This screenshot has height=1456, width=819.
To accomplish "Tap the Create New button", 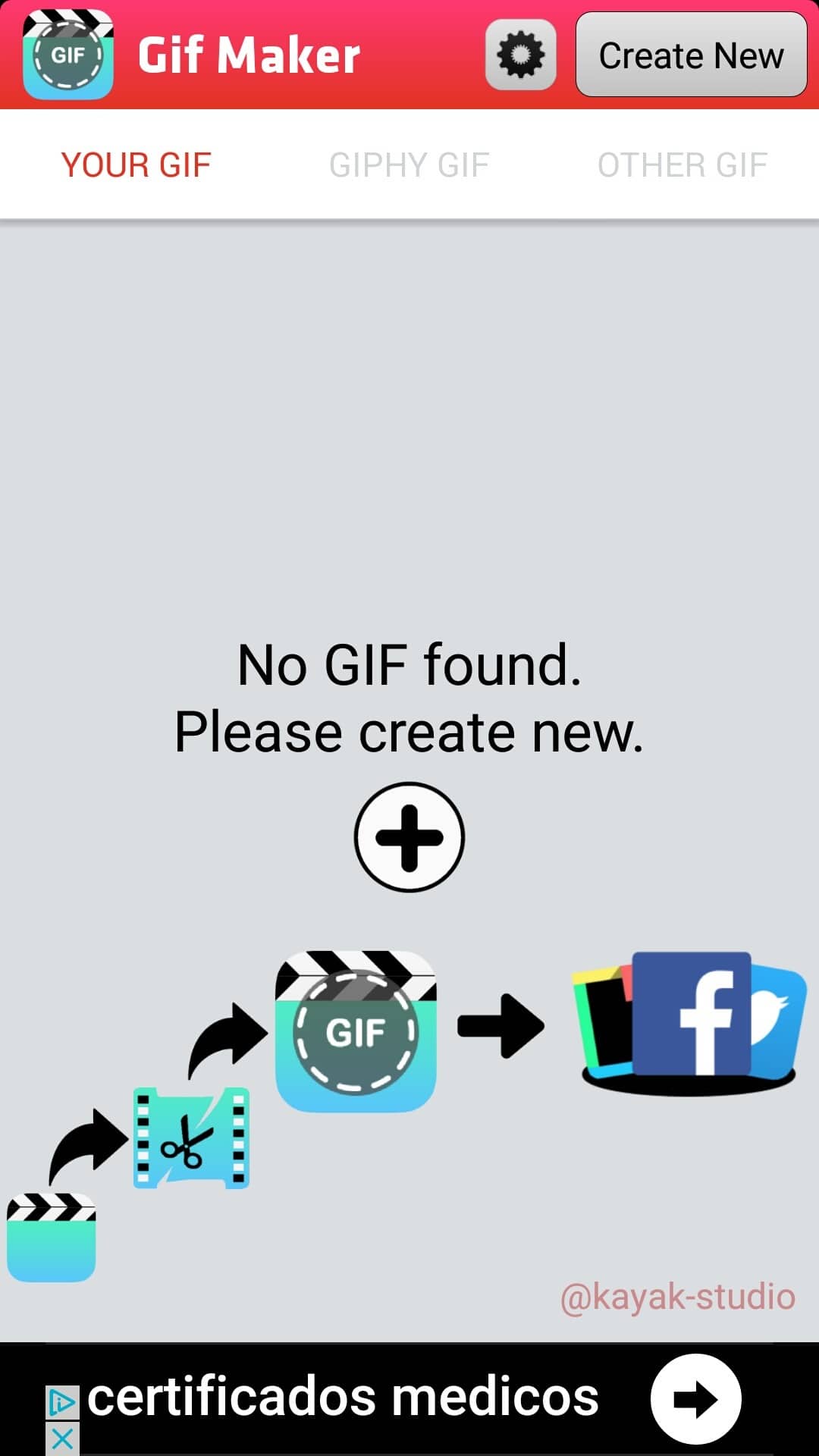I will [691, 55].
